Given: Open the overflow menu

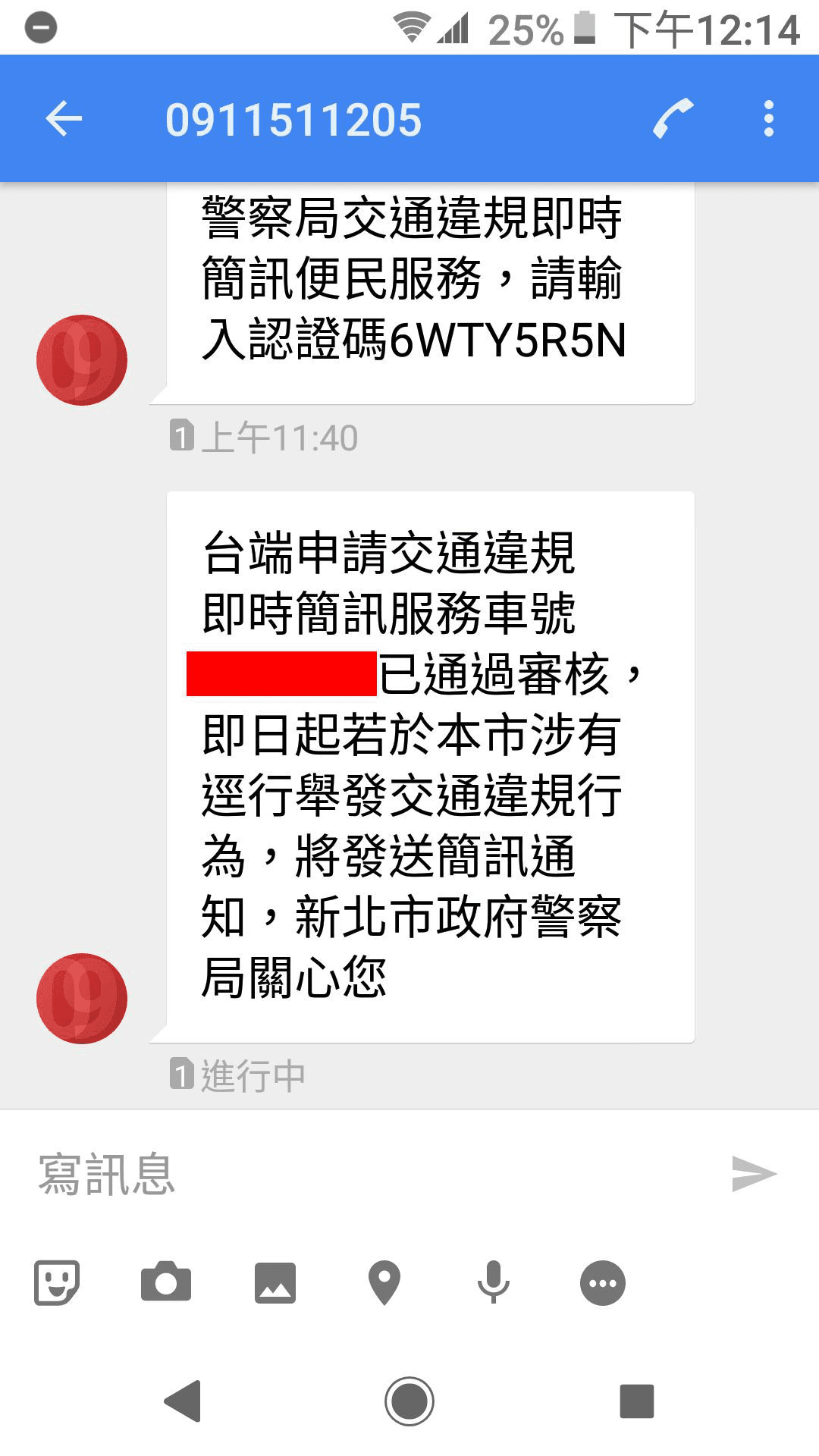Looking at the screenshot, I should tap(769, 119).
